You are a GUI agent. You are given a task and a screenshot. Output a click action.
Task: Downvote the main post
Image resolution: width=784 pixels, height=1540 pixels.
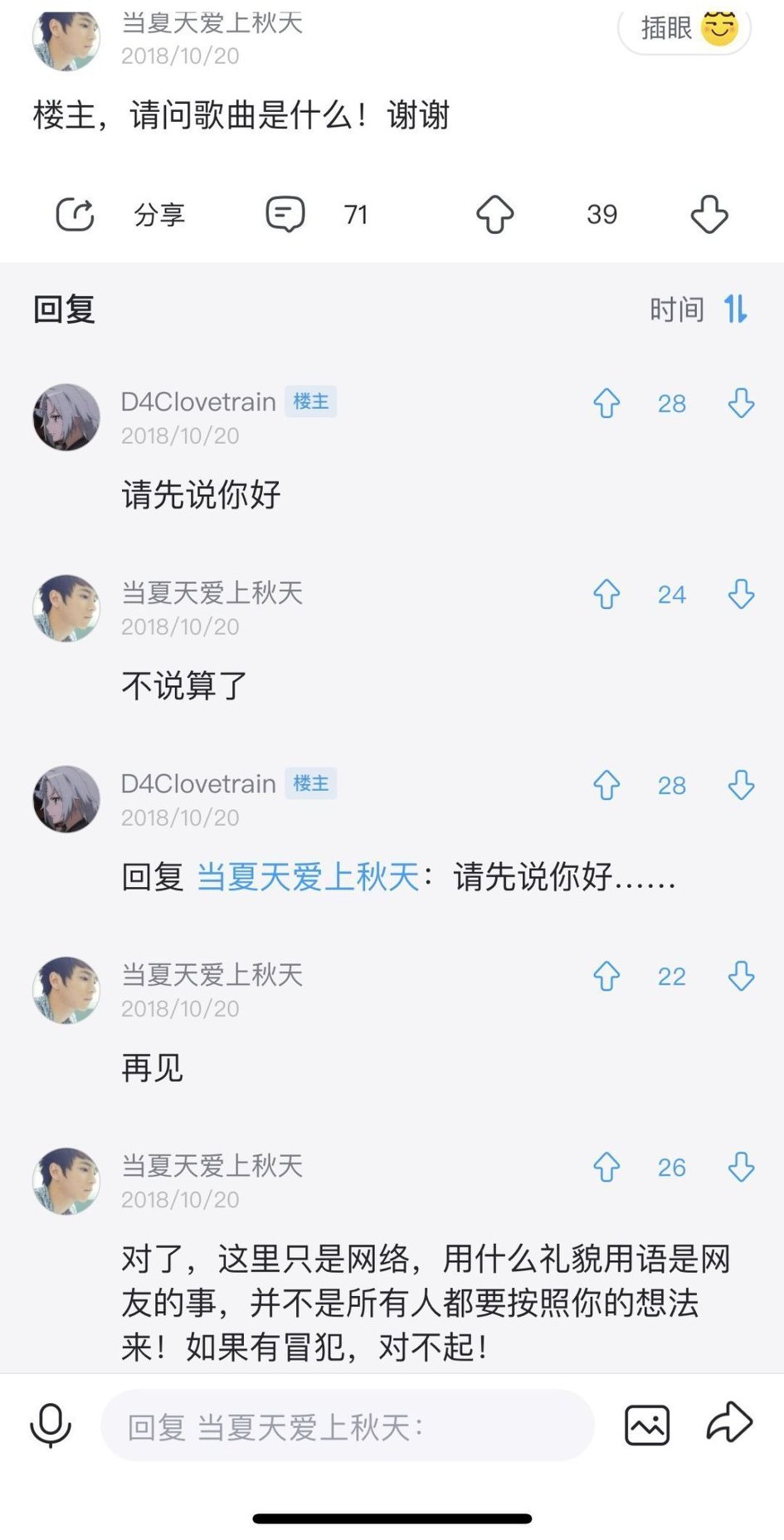point(709,214)
